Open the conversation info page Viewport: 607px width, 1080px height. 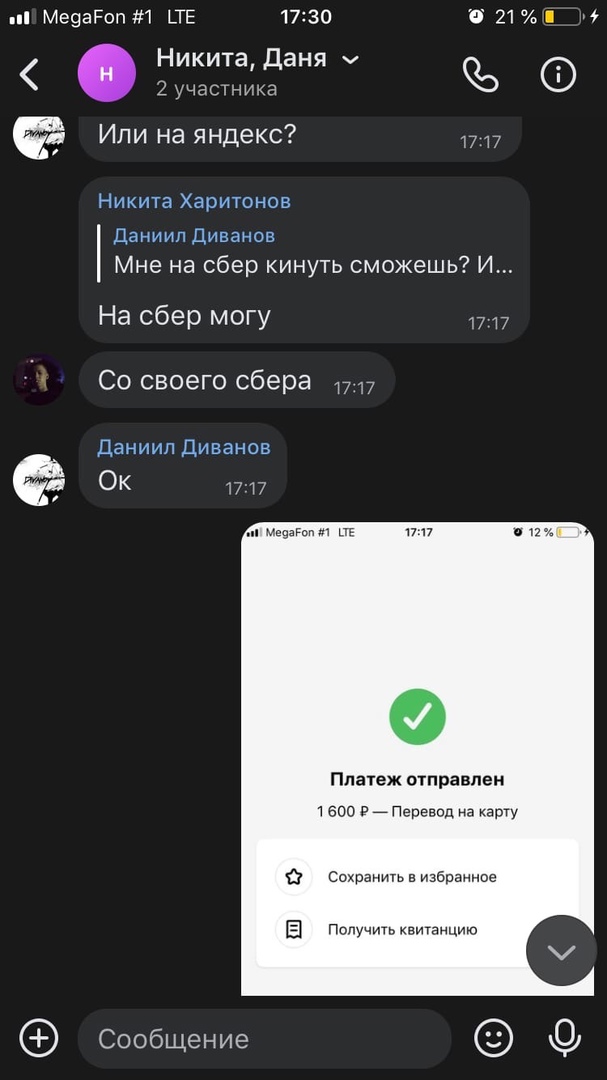coord(558,74)
